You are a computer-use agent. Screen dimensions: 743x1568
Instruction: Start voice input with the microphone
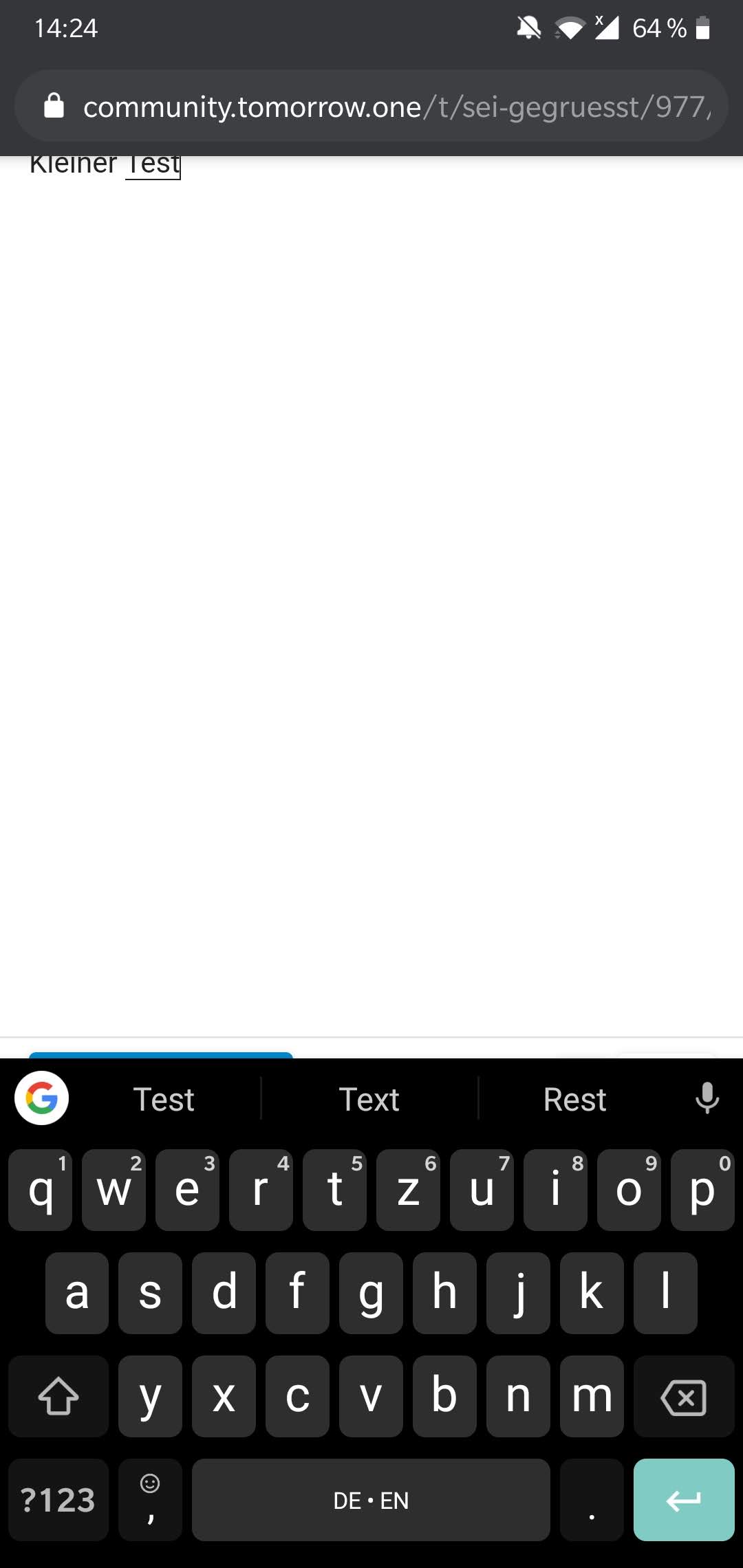(707, 1098)
